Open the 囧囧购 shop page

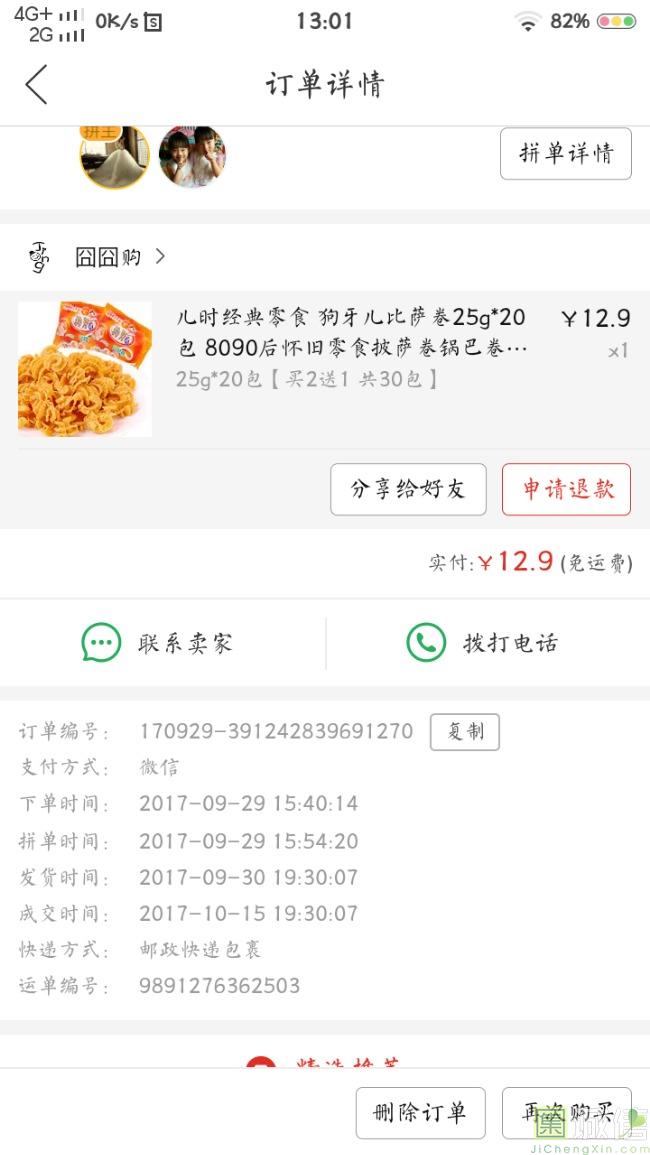point(108,258)
